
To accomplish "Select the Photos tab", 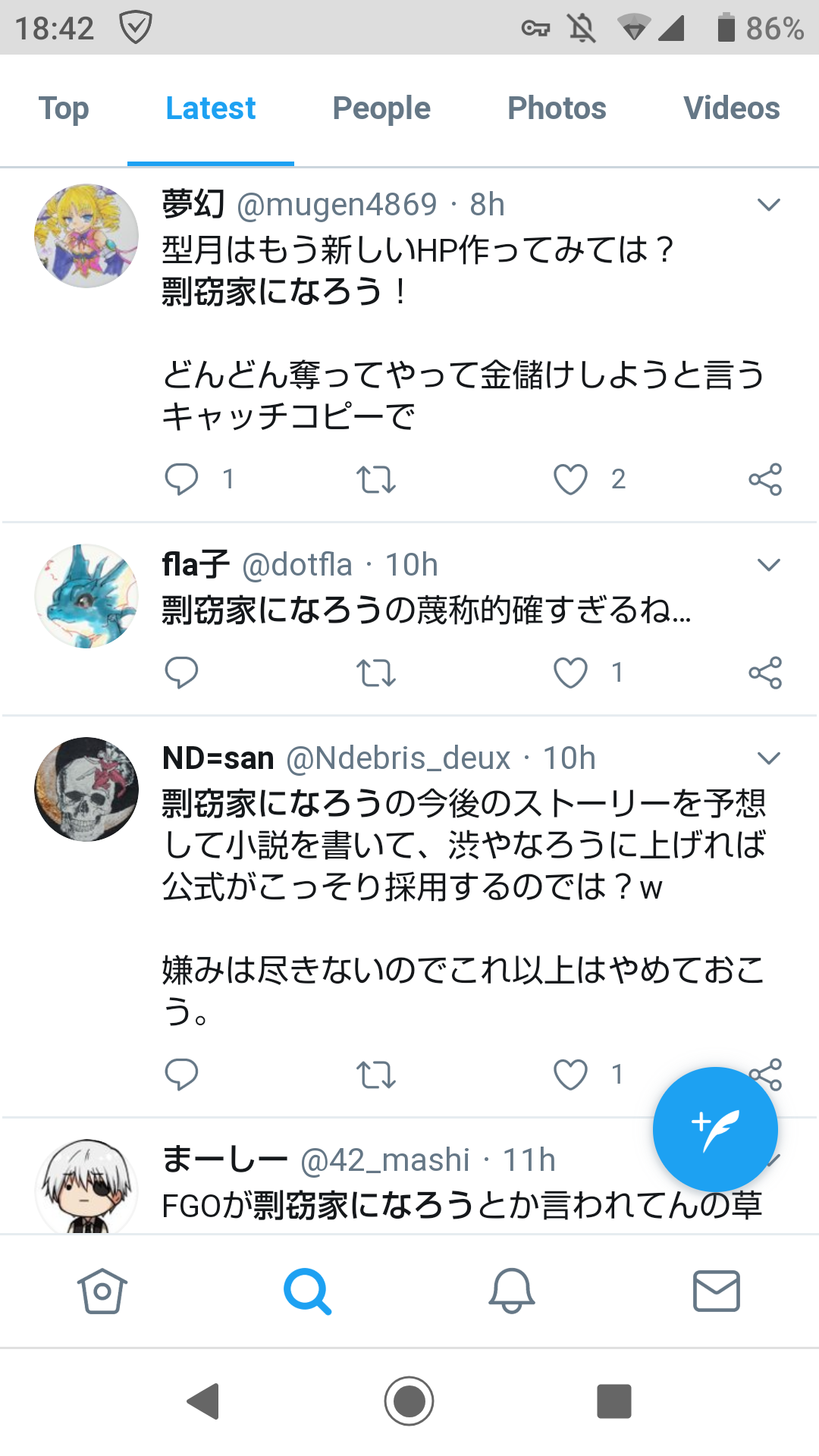I will click(557, 108).
